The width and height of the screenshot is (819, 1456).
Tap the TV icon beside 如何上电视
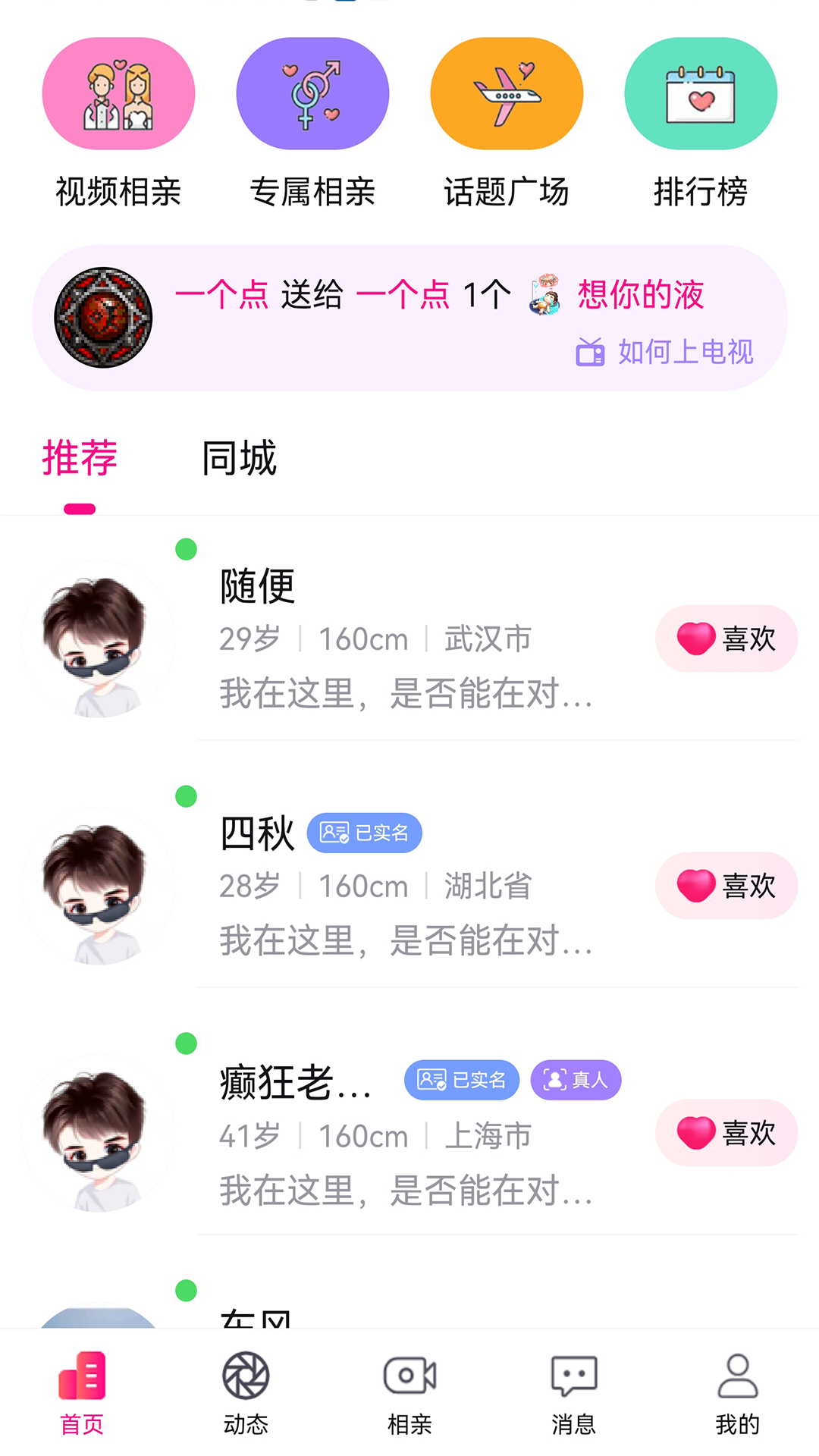(588, 353)
